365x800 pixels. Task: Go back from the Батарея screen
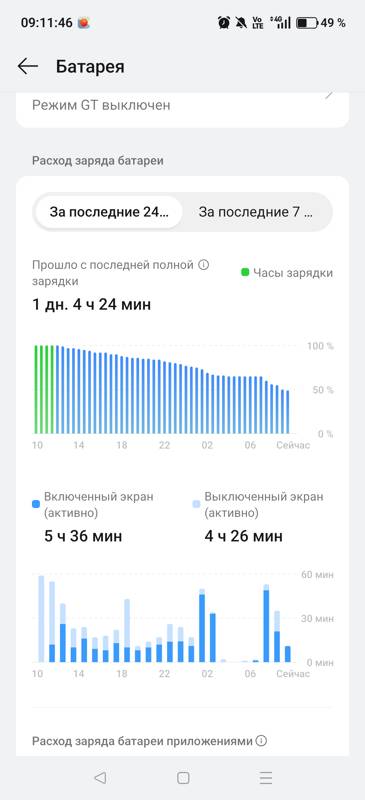[x=28, y=66]
